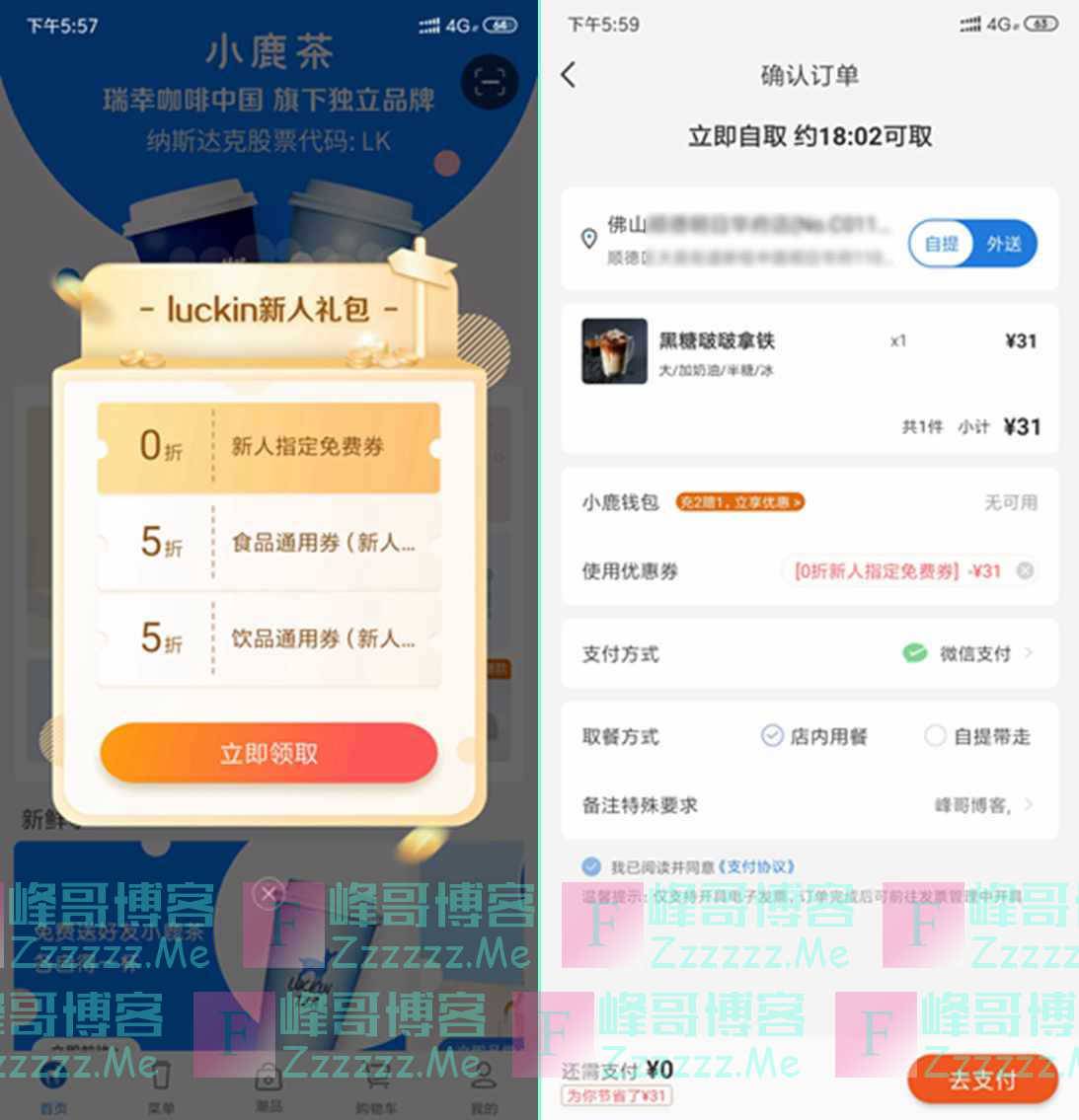Select self pickup (自提) option
Viewport: 1079px width, 1120px height.
point(942,244)
